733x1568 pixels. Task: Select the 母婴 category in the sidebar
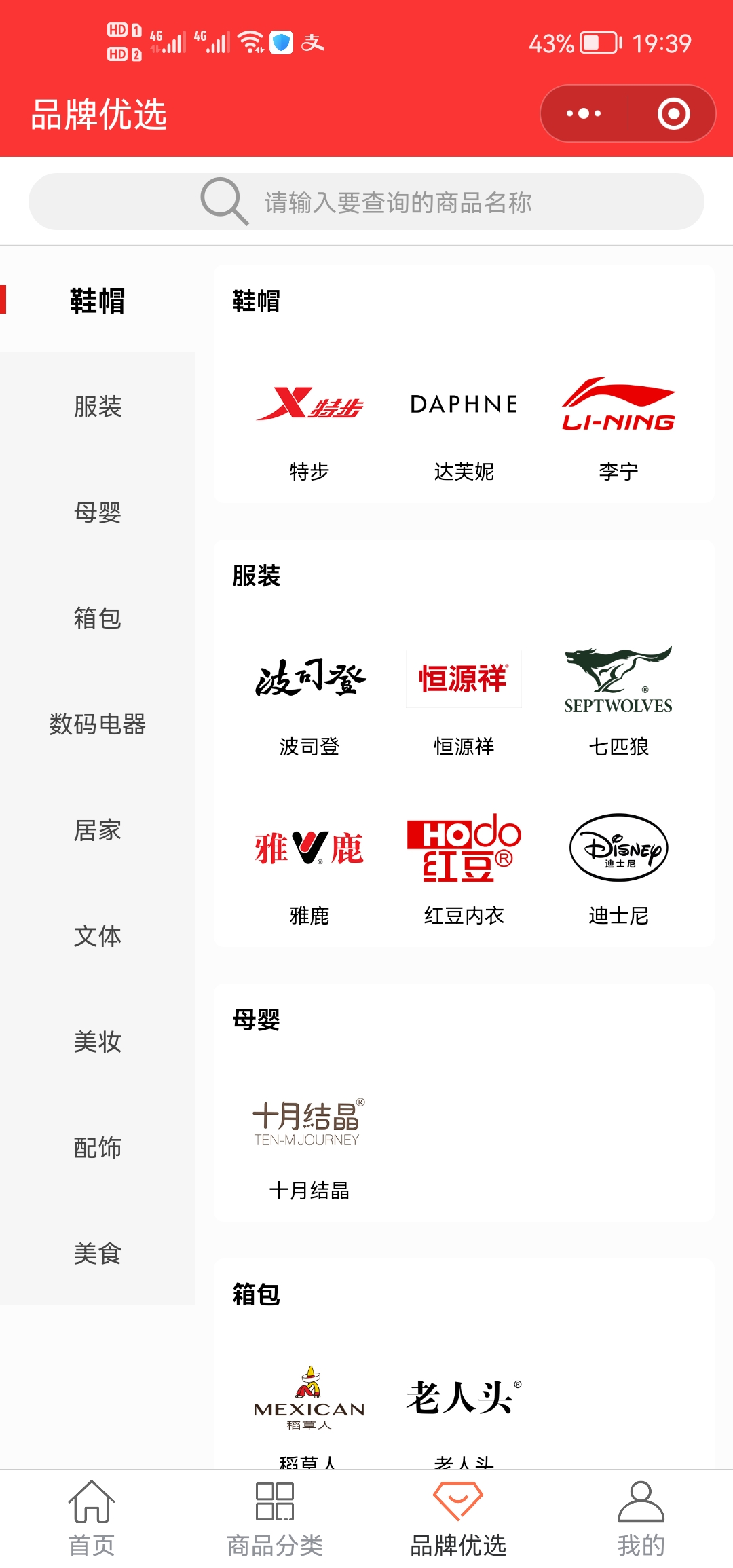point(98,512)
